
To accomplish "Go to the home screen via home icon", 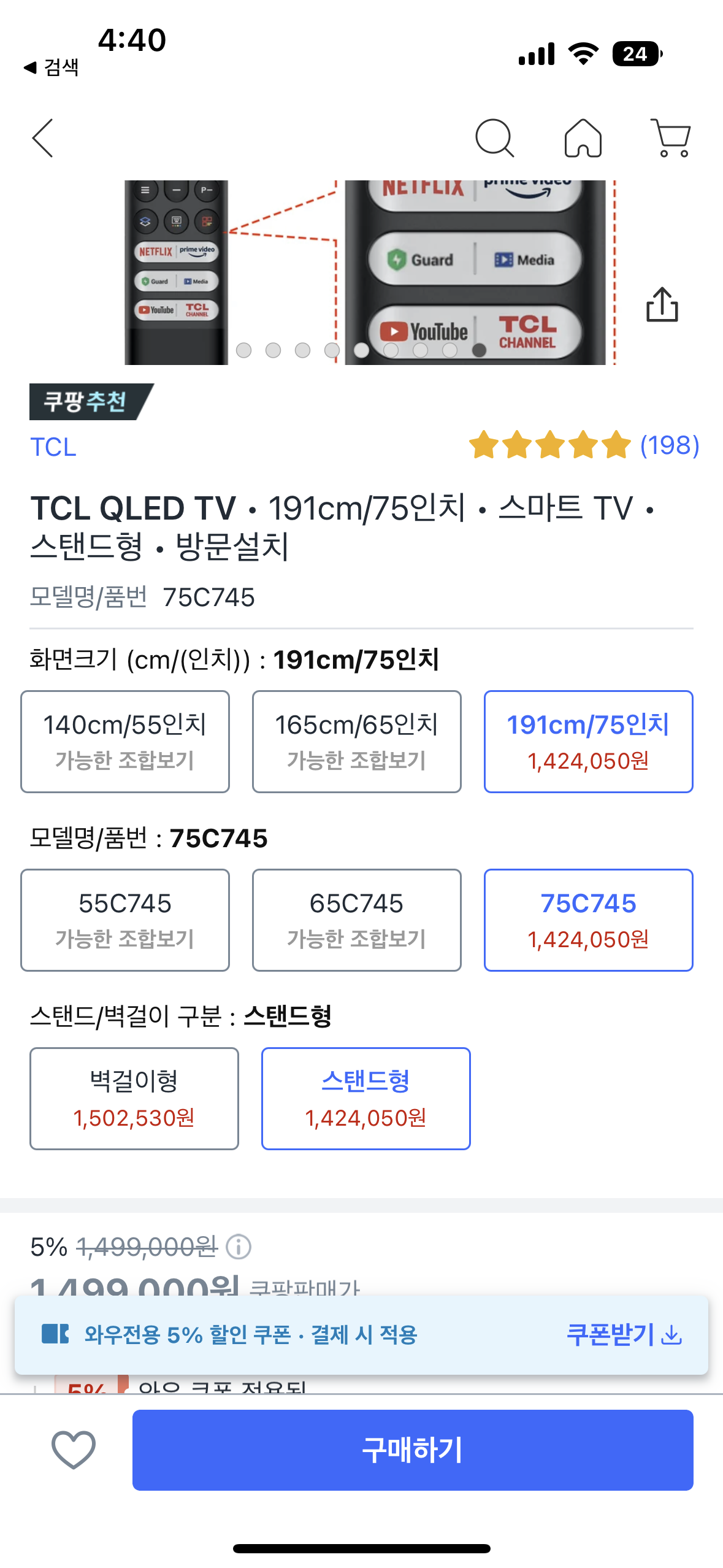I will (x=584, y=139).
